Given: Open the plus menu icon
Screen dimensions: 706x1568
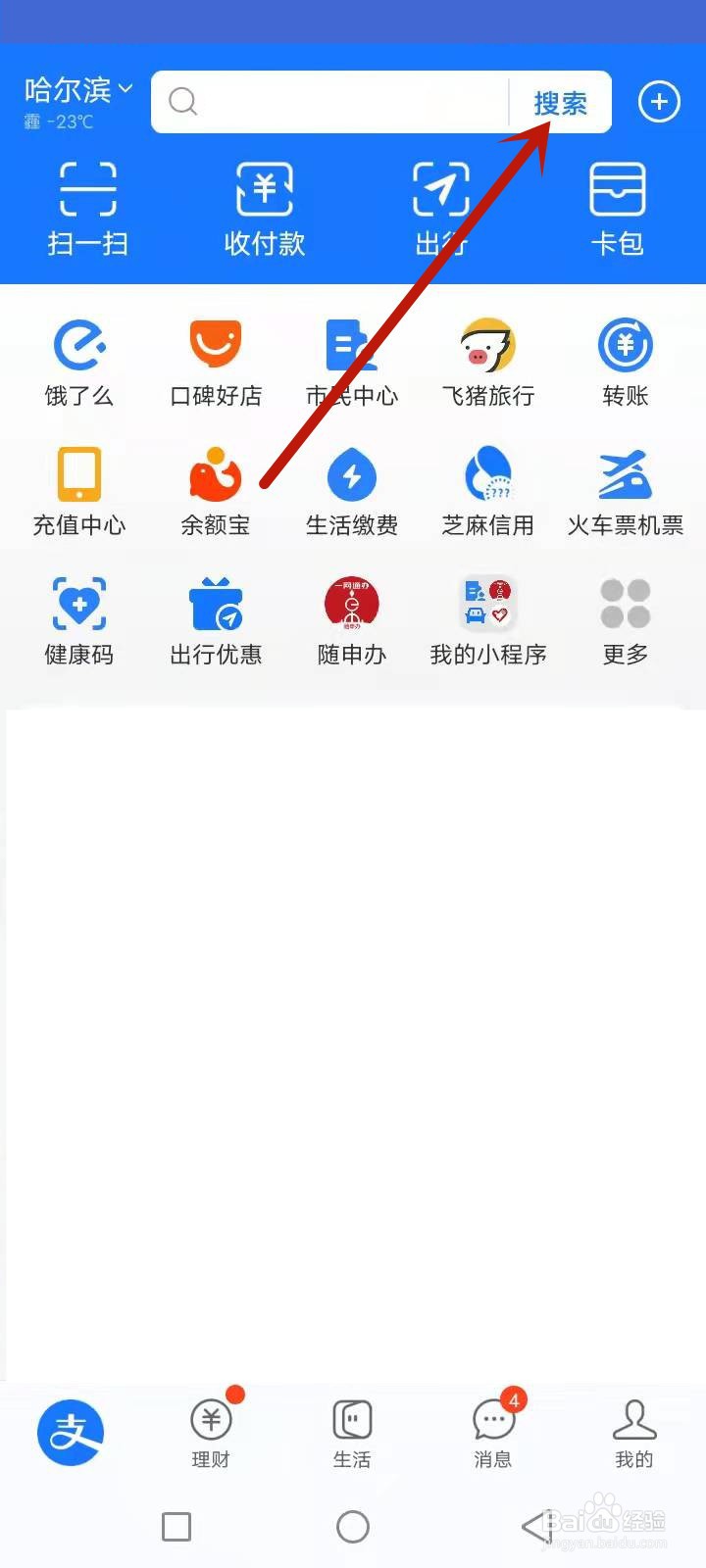Looking at the screenshot, I should 659,102.
